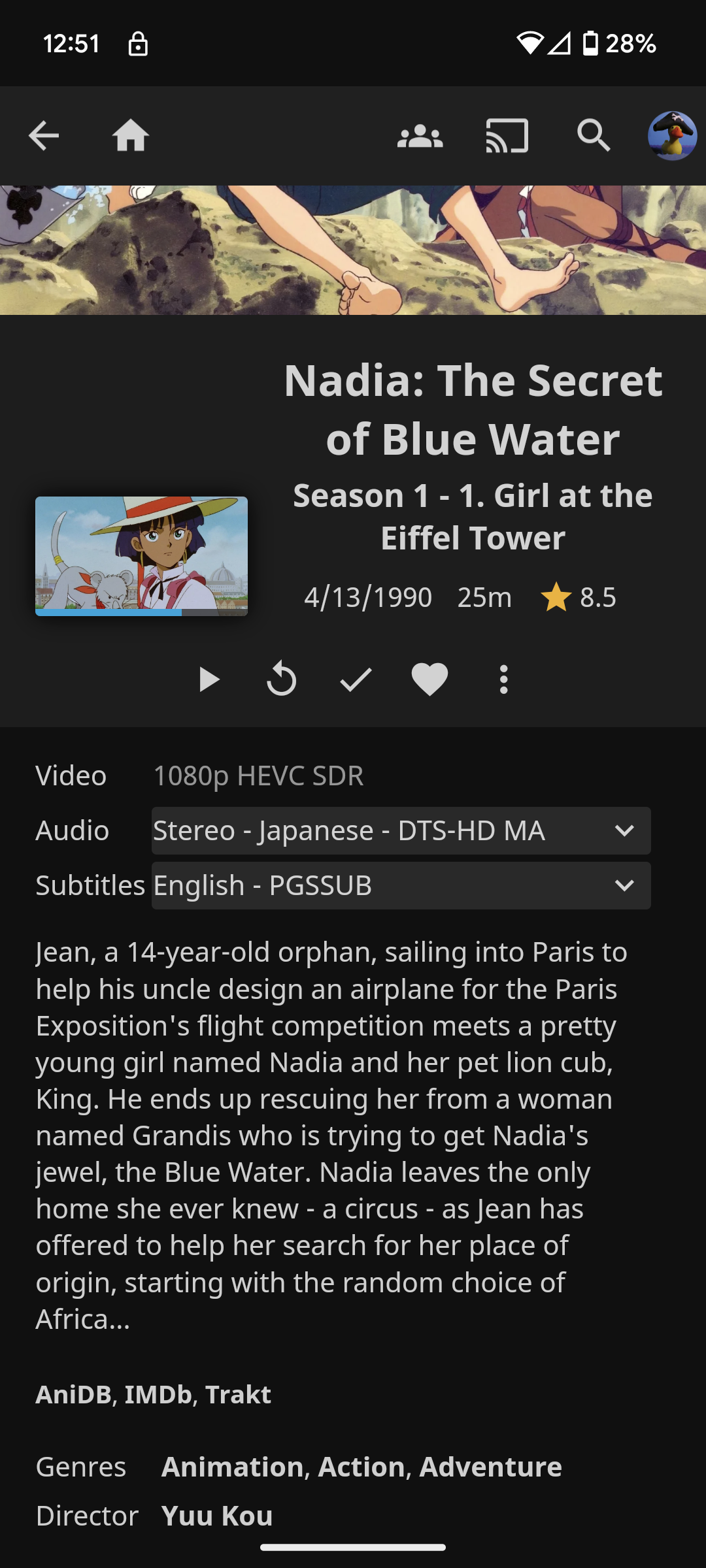The image size is (706, 1568).
Task: Browse the Adventure genre
Action: pyautogui.click(x=490, y=1467)
